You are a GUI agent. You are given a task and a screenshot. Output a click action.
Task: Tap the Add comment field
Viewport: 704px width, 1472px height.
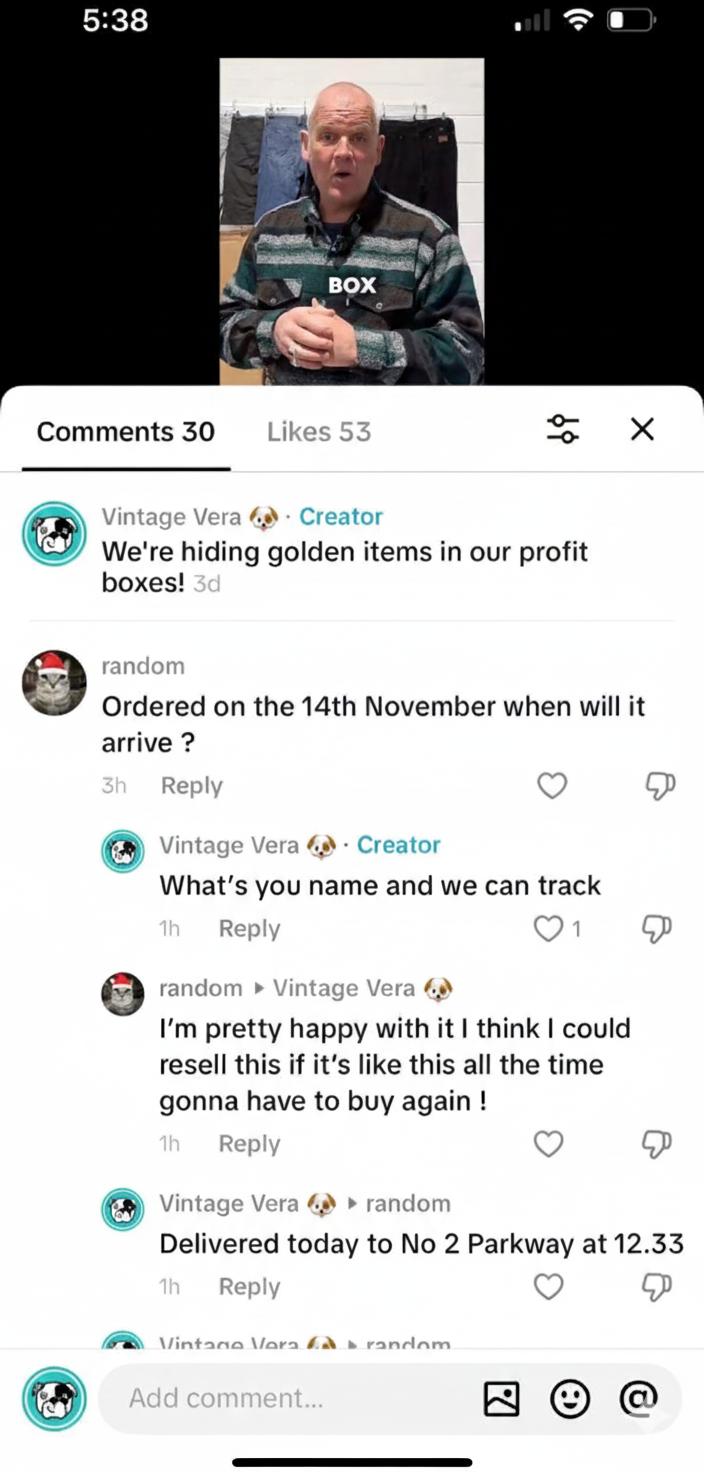coord(290,1398)
